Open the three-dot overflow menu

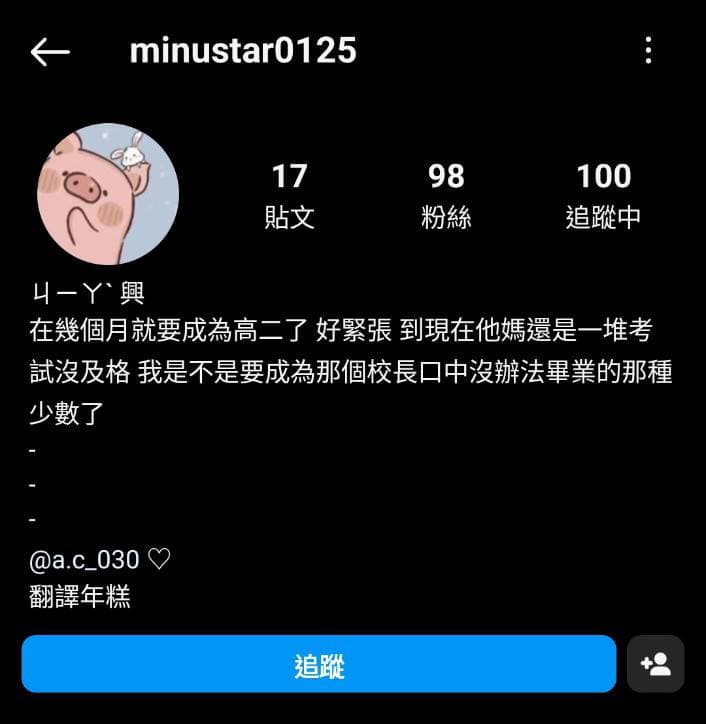(x=648, y=50)
